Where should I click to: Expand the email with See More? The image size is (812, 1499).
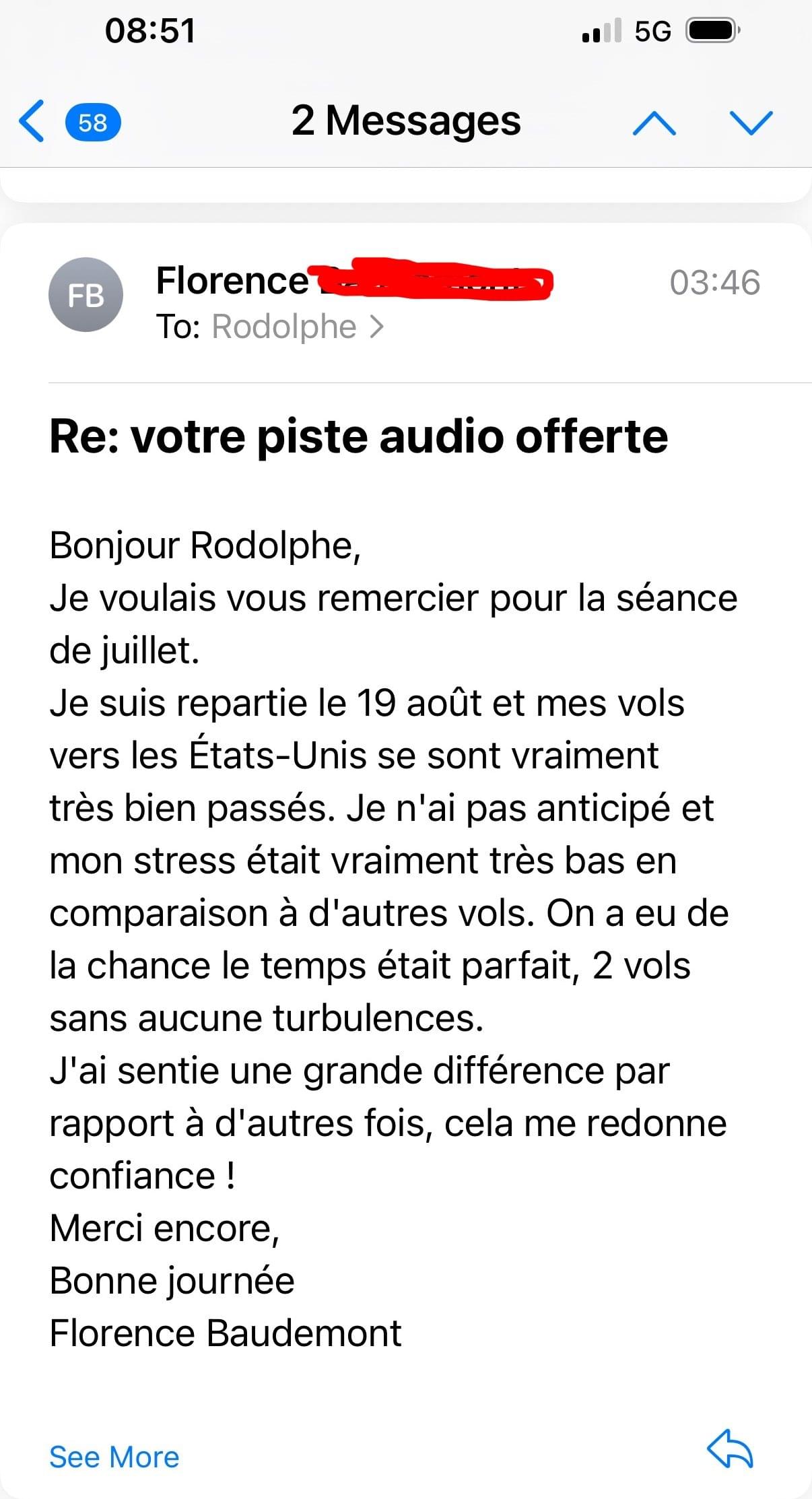pyautogui.click(x=114, y=1457)
